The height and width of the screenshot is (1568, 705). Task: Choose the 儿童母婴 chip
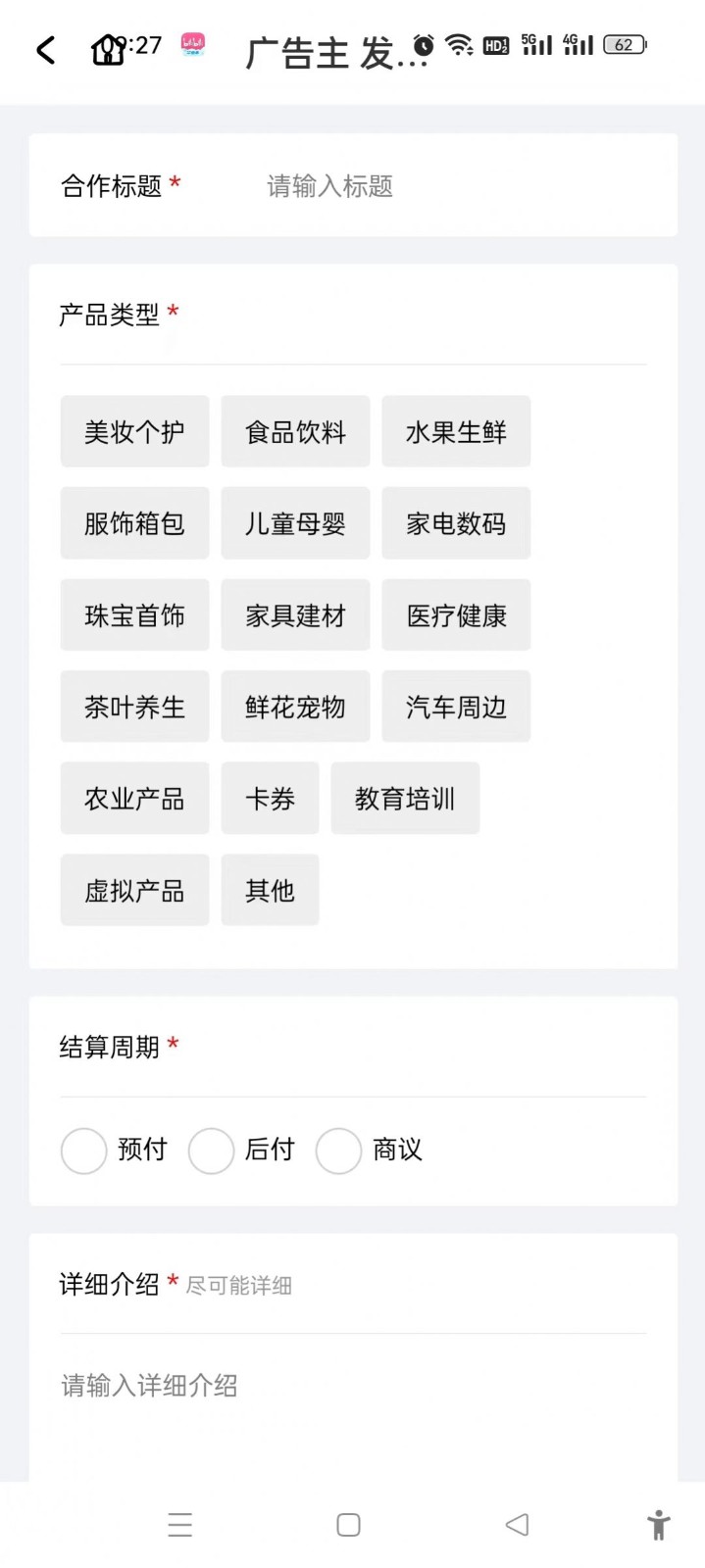295,523
